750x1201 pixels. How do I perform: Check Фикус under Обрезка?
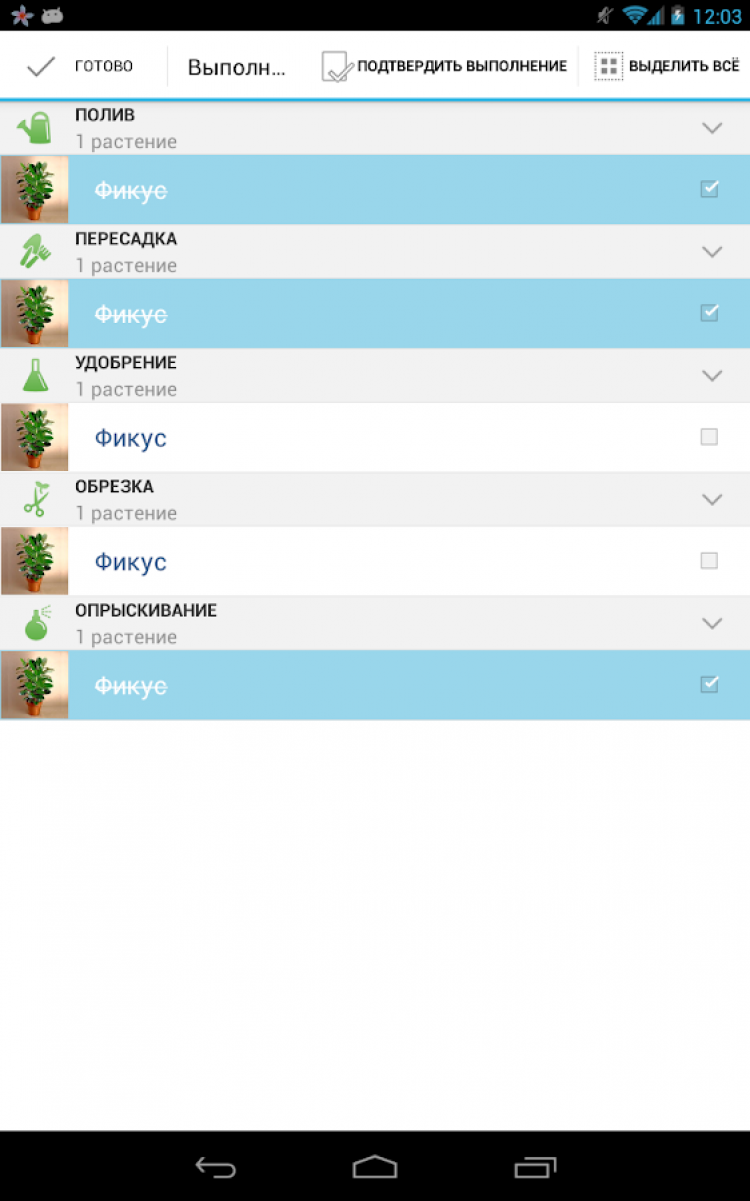pyautogui.click(x=709, y=561)
